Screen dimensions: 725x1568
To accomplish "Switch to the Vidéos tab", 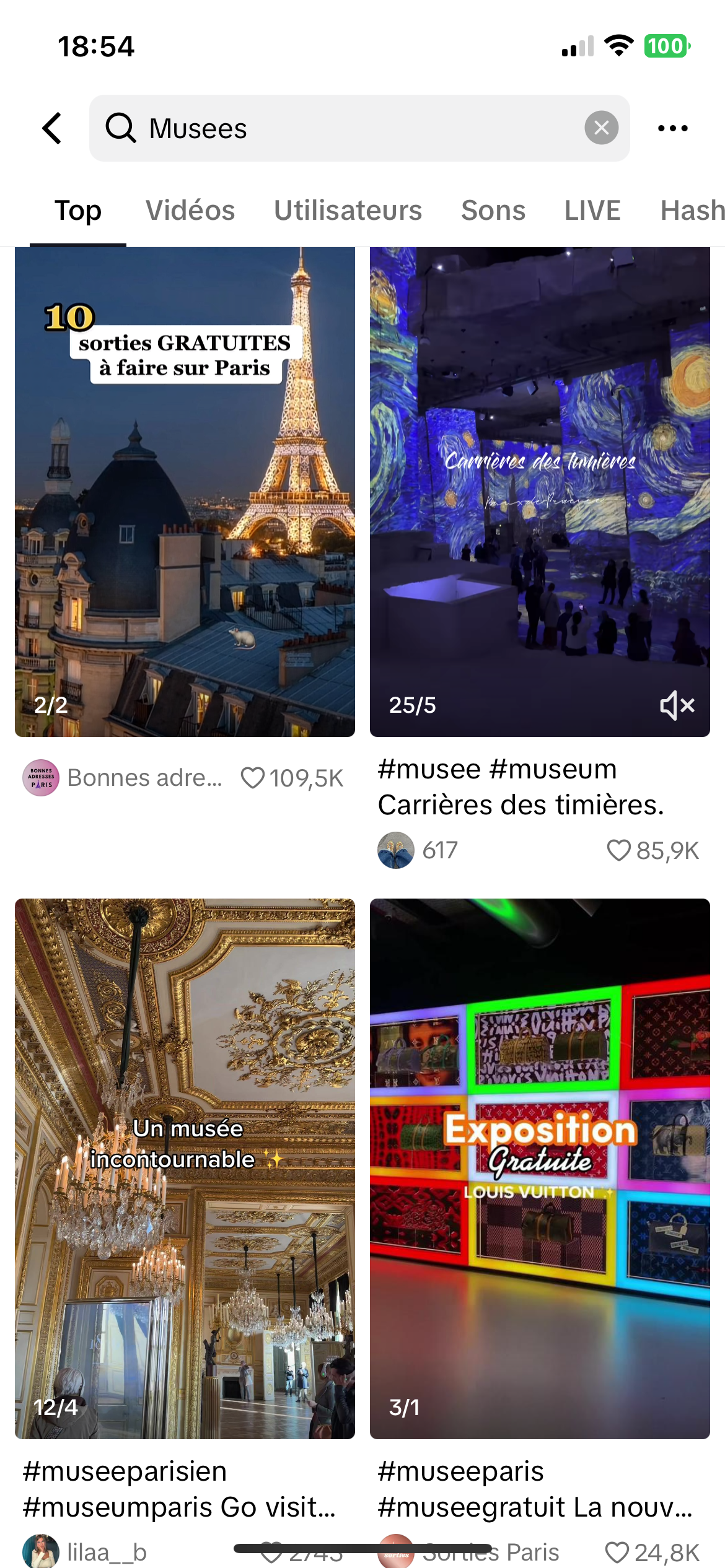I will (190, 211).
